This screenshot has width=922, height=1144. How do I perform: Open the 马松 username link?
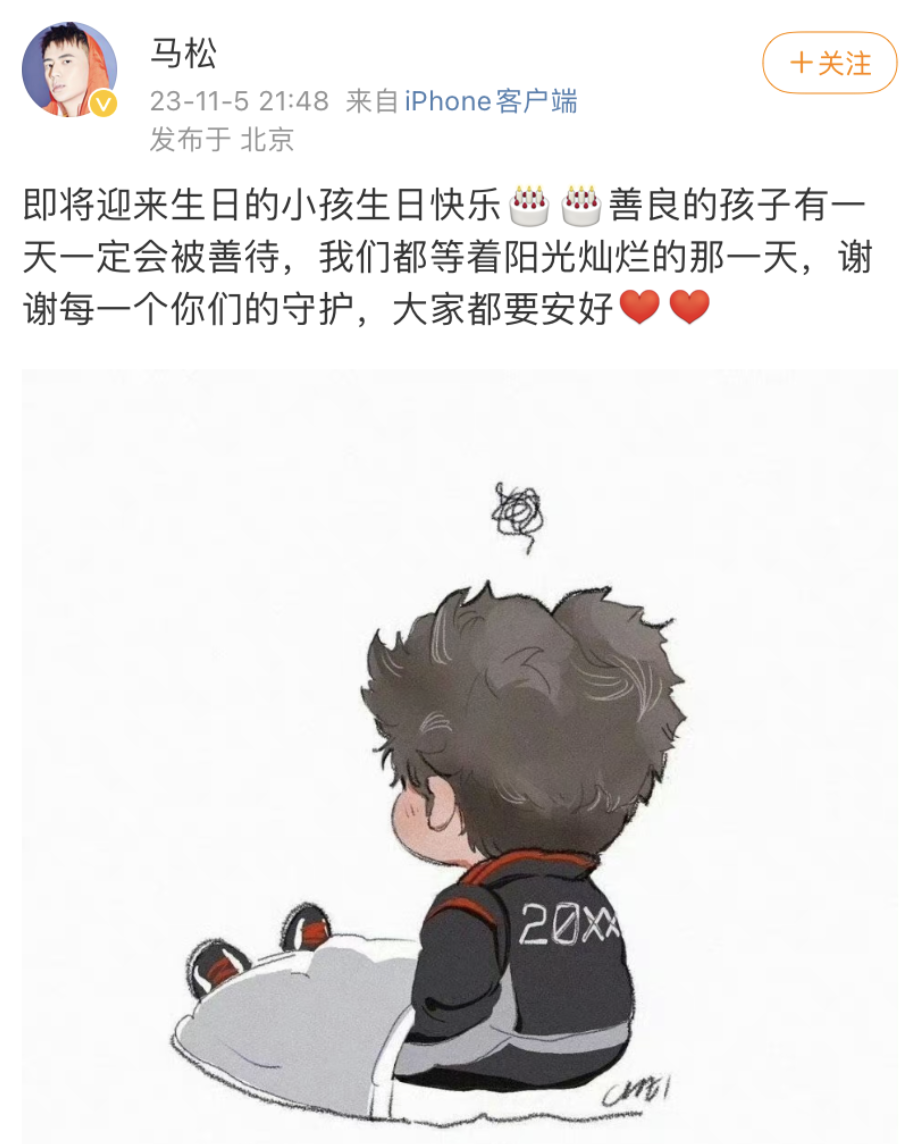click(183, 55)
